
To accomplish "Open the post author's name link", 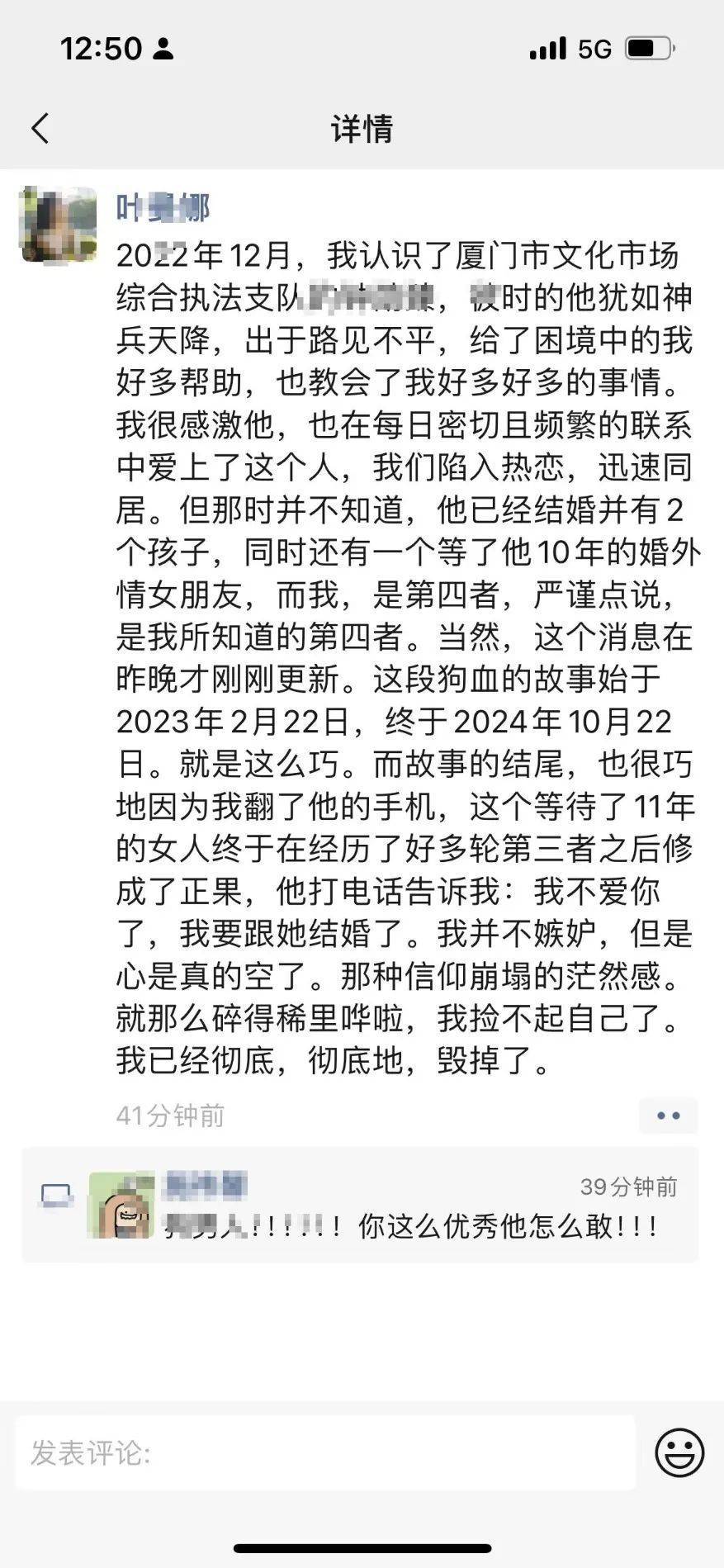I will click(163, 207).
